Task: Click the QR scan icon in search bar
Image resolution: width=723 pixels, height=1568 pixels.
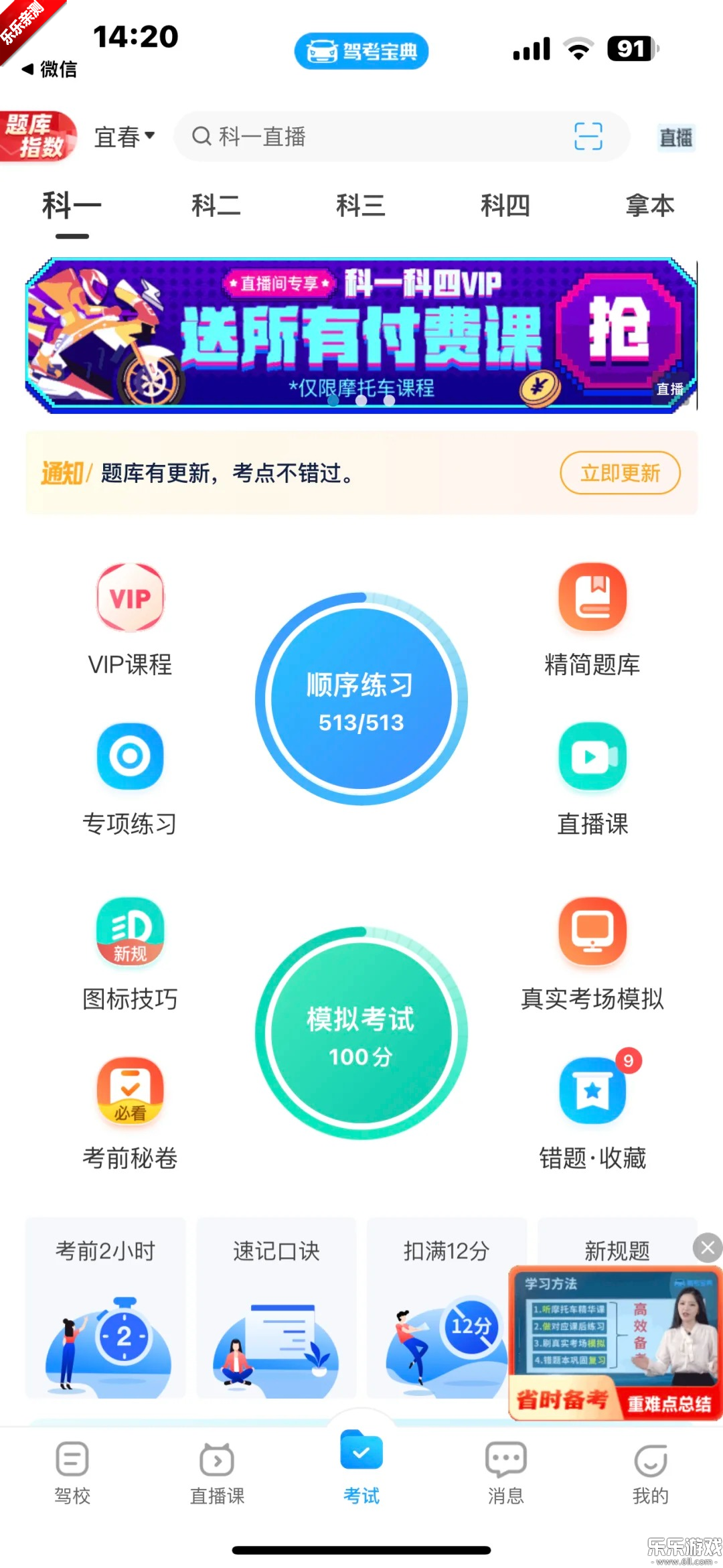Action: [588, 136]
